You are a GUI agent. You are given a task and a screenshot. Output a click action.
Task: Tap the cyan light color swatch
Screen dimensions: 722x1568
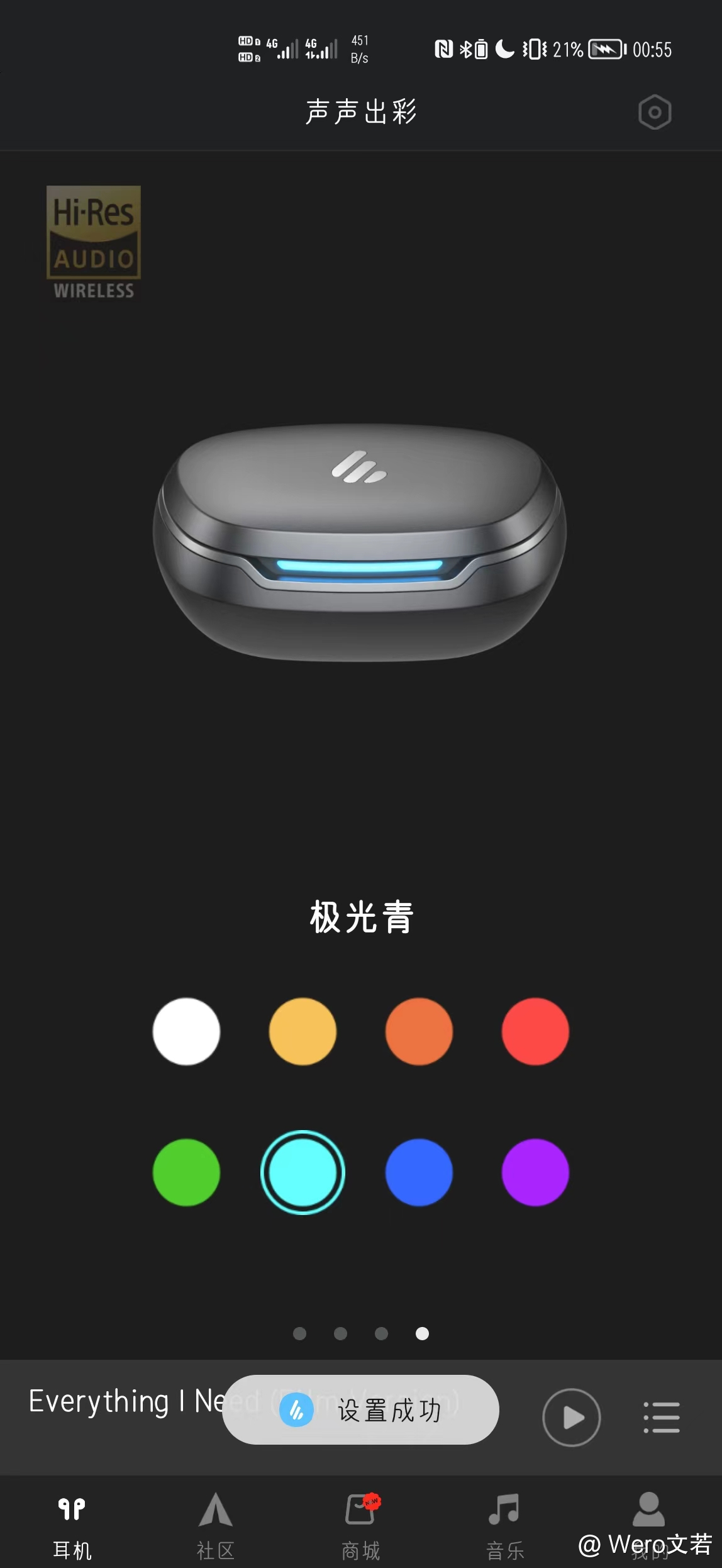[303, 1172]
